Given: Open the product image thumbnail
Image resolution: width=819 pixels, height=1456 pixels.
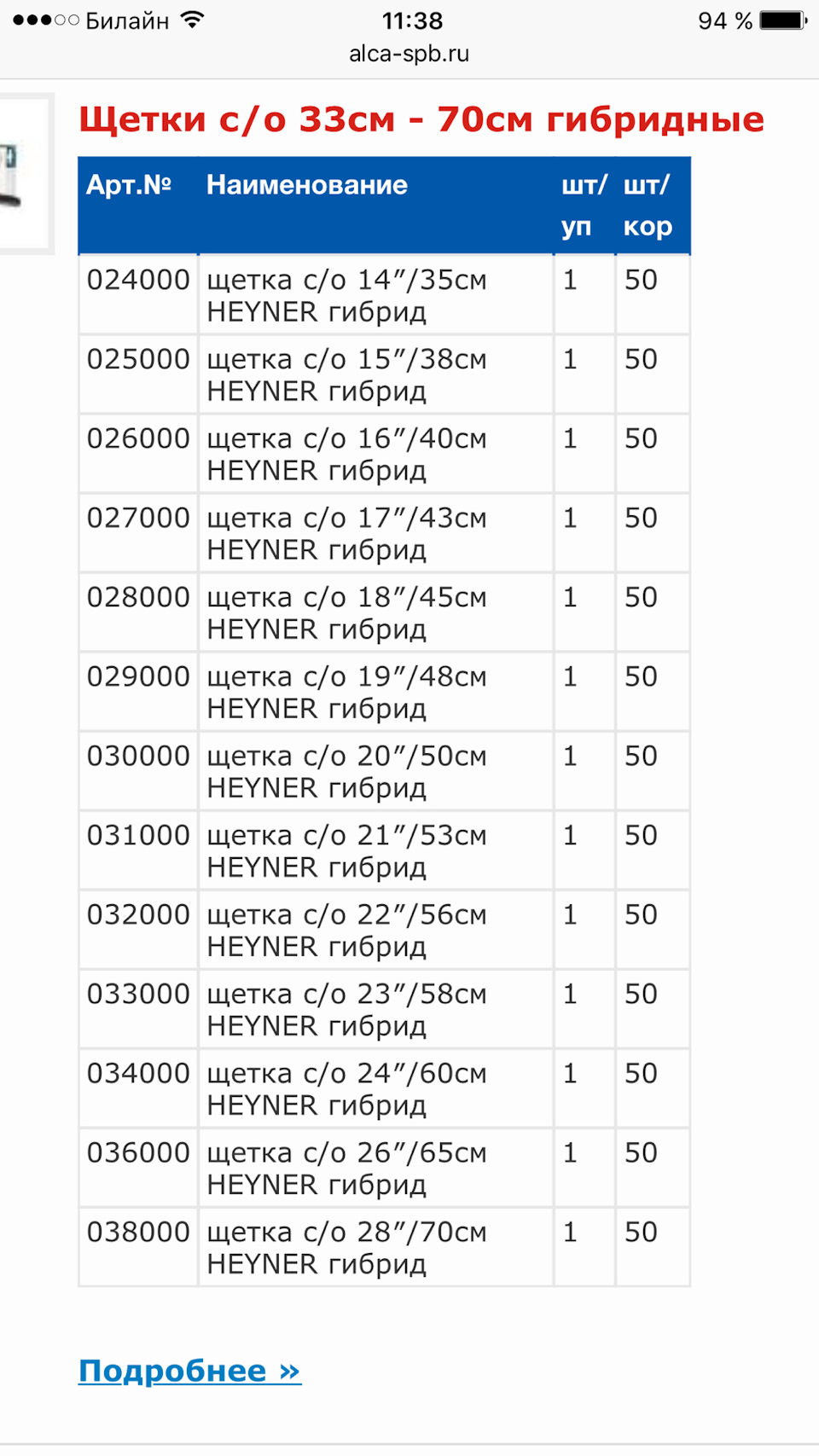Looking at the screenshot, I should [x=23, y=175].
